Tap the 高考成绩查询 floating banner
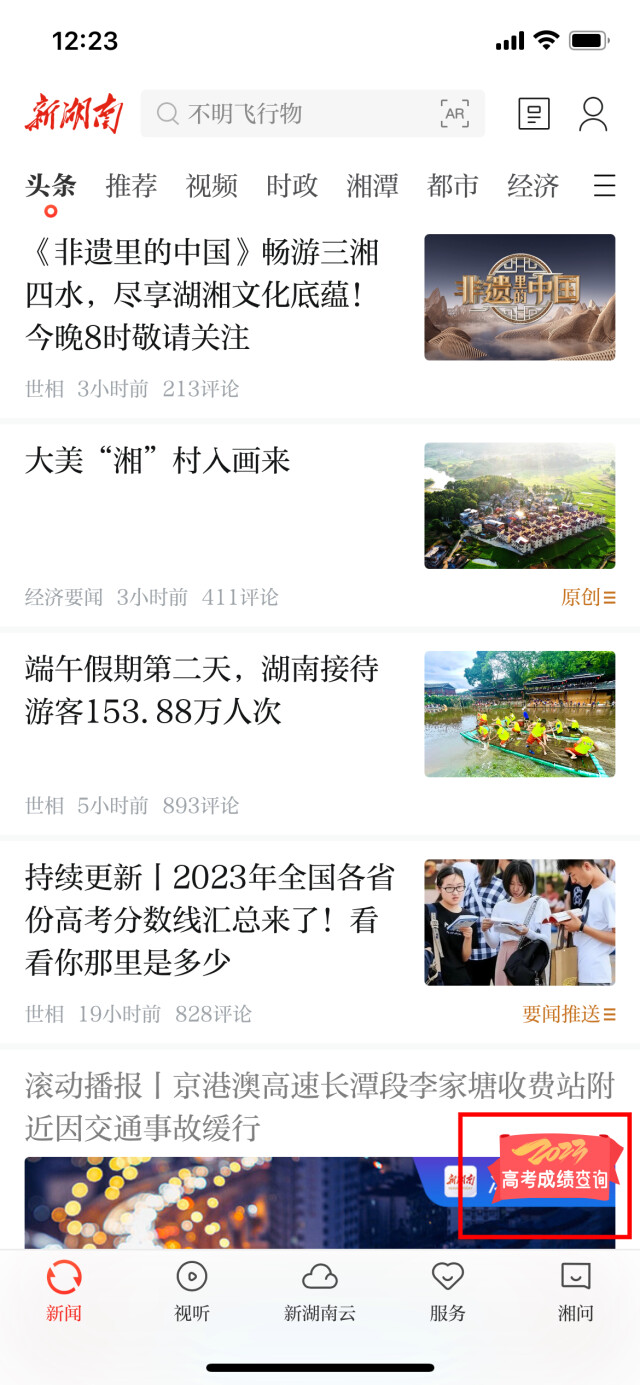This screenshot has width=640, height=1385. [553, 1172]
